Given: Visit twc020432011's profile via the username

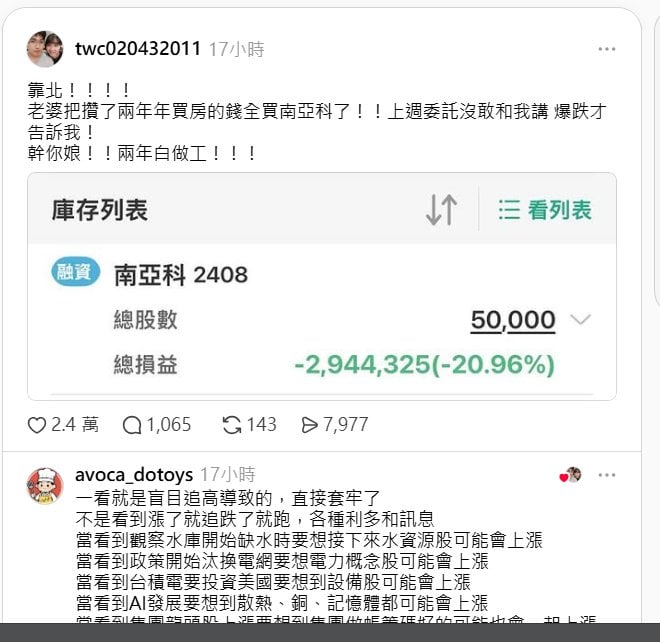Looking at the screenshot, I should pyautogui.click(x=138, y=48).
